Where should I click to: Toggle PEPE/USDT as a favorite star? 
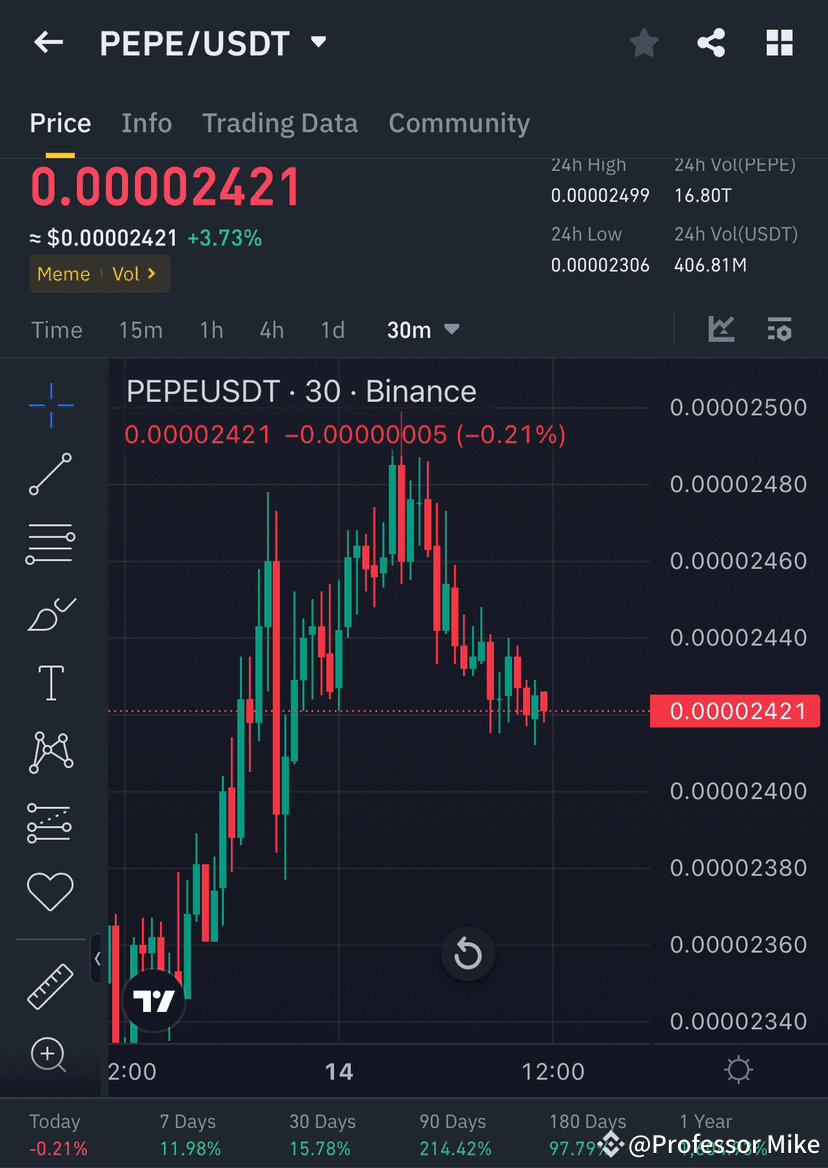pos(643,42)
